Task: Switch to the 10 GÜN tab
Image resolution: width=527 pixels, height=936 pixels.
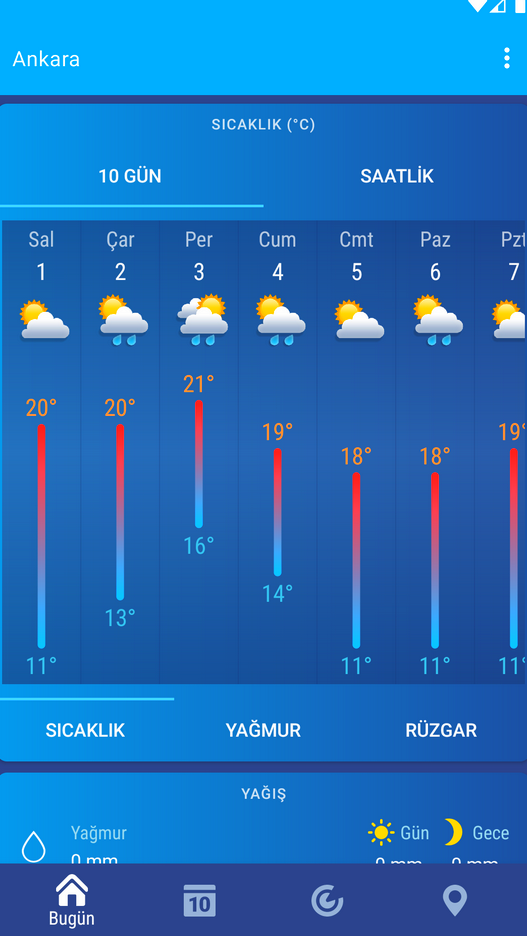Action: 130,177
